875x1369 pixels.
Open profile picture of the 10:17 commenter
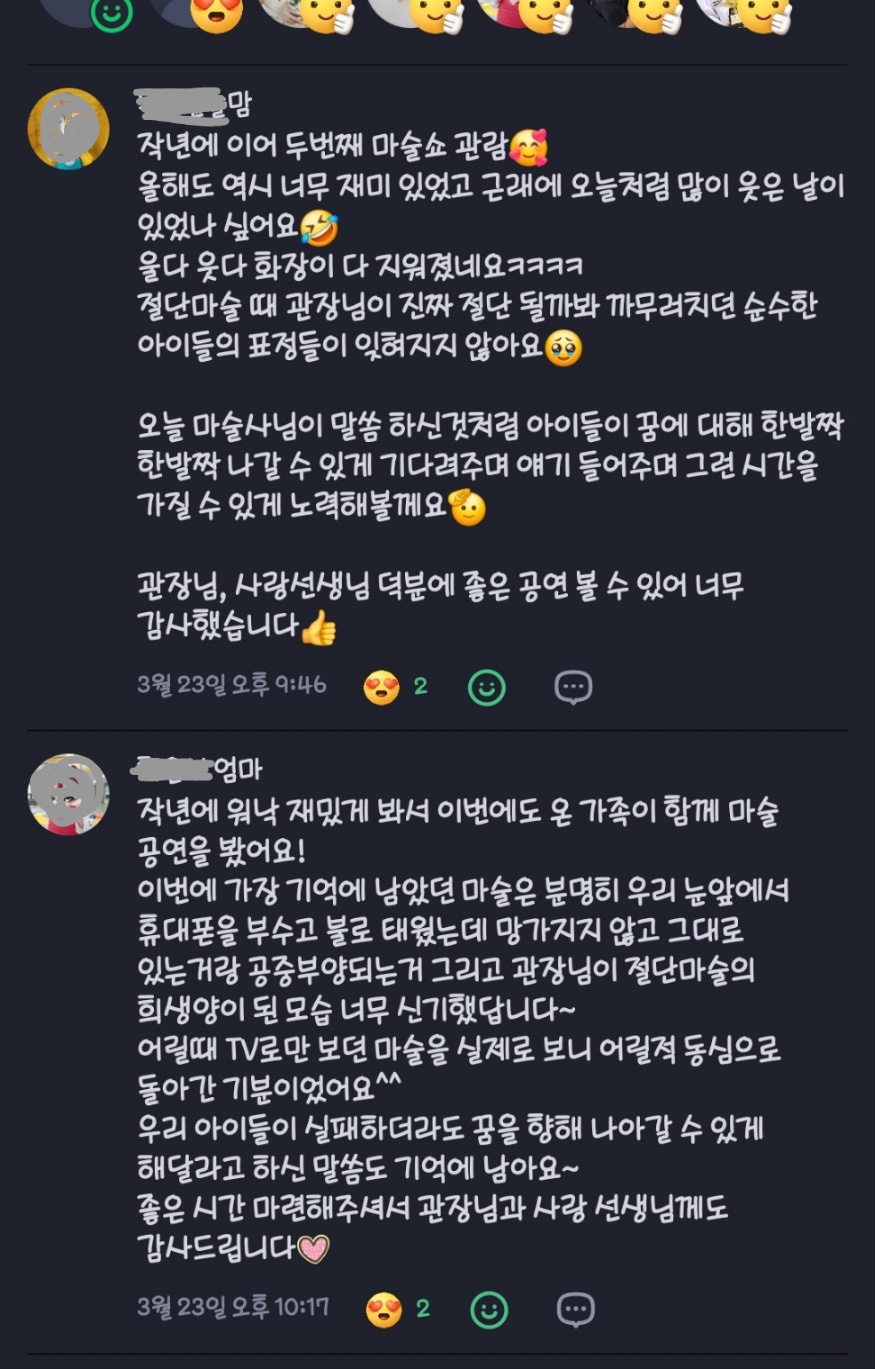point(68,794)
